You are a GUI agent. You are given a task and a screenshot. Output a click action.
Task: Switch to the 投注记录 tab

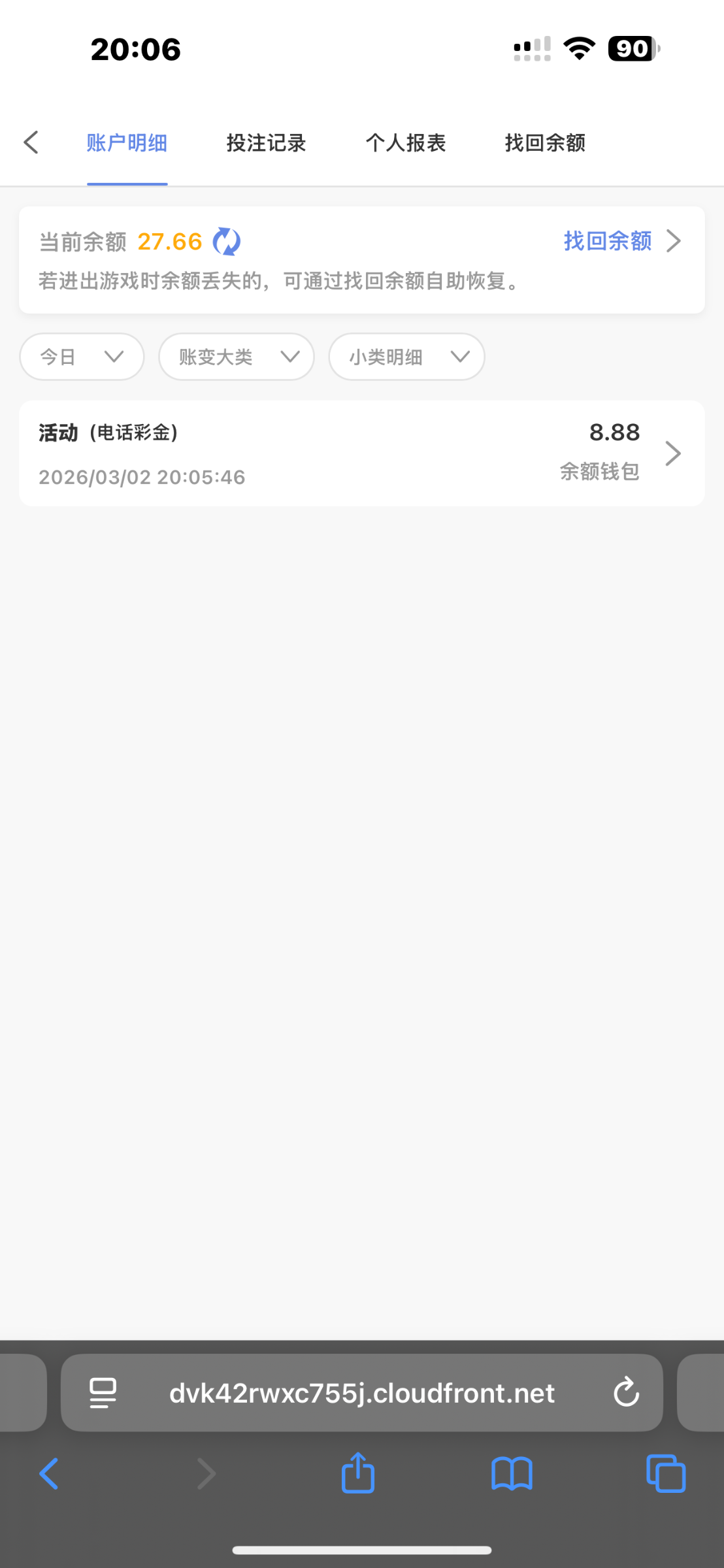pos(266,142)
